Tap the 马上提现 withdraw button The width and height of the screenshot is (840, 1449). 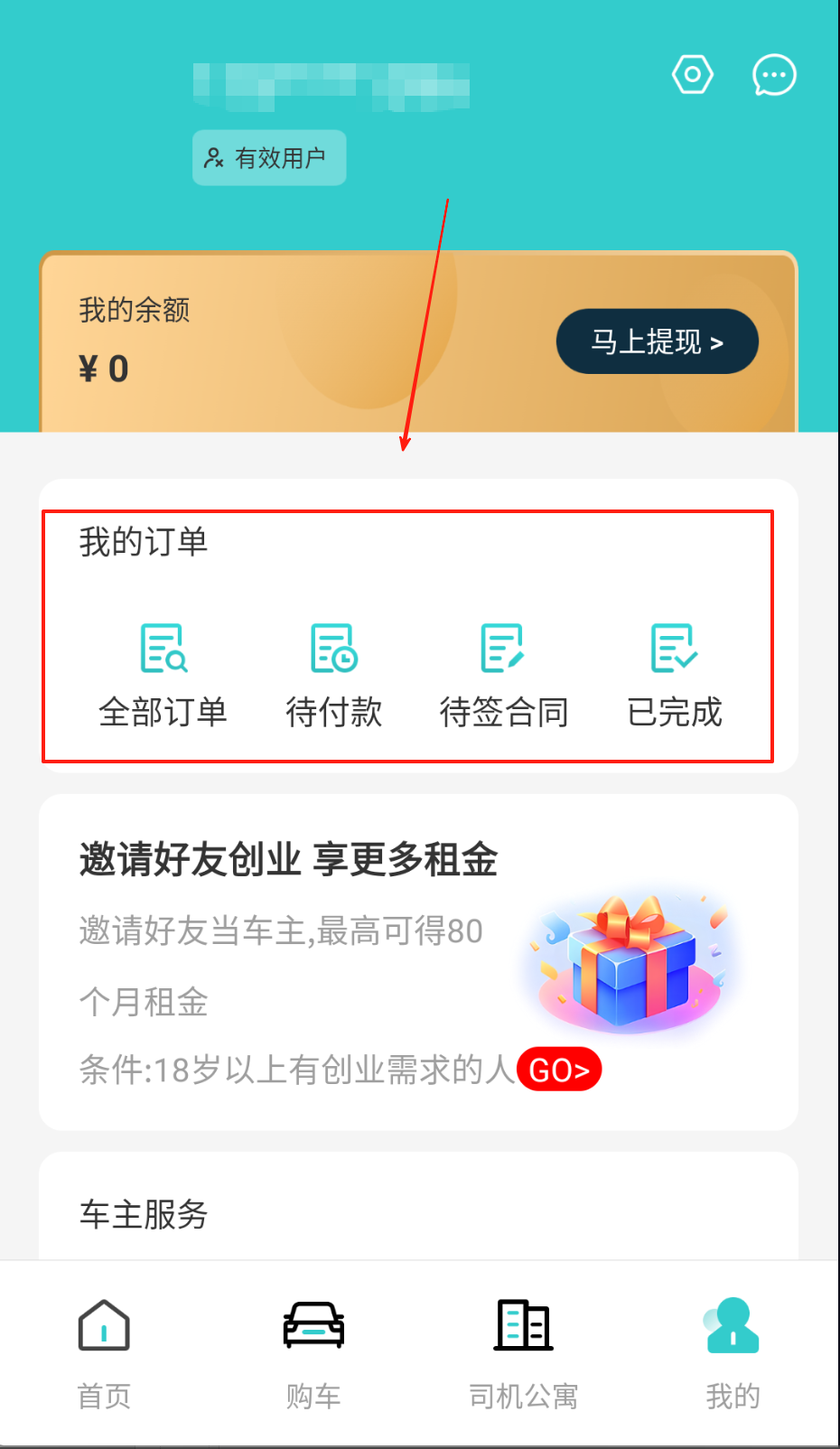tap(657, 341)
